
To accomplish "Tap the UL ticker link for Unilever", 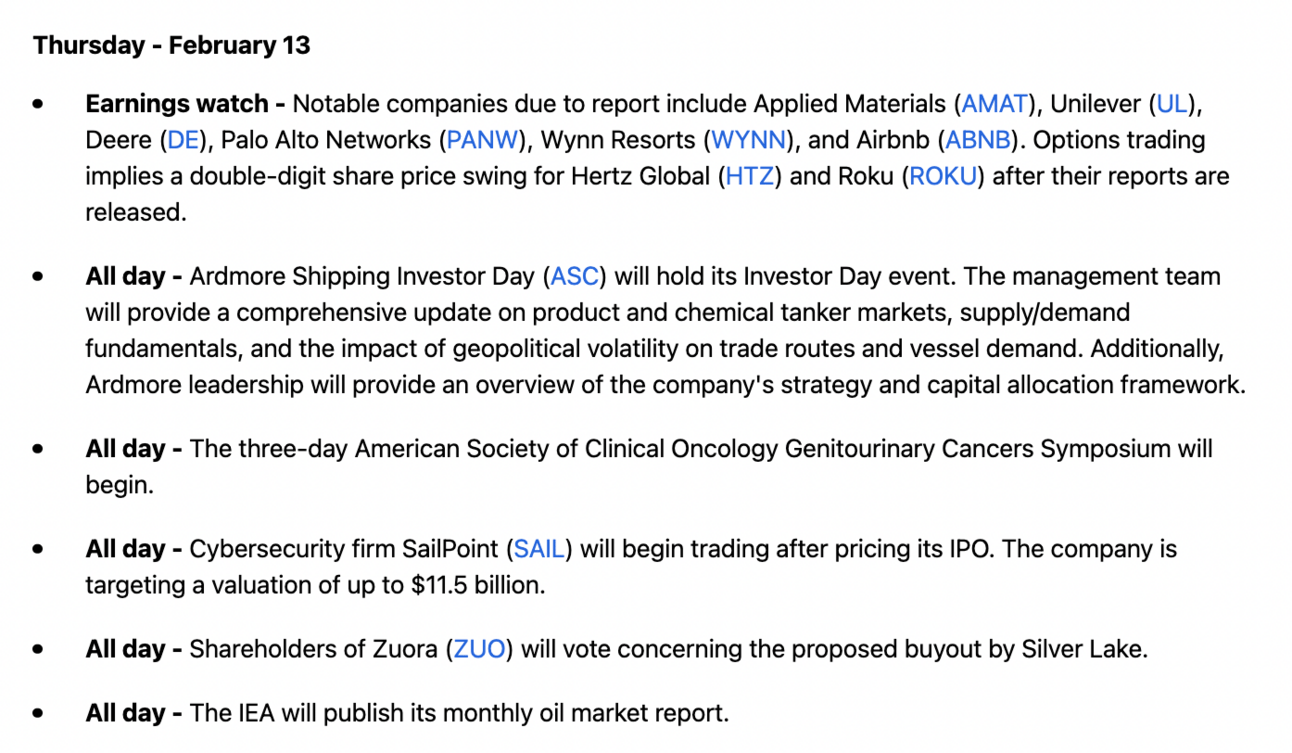I will [x=1170, y=104].
